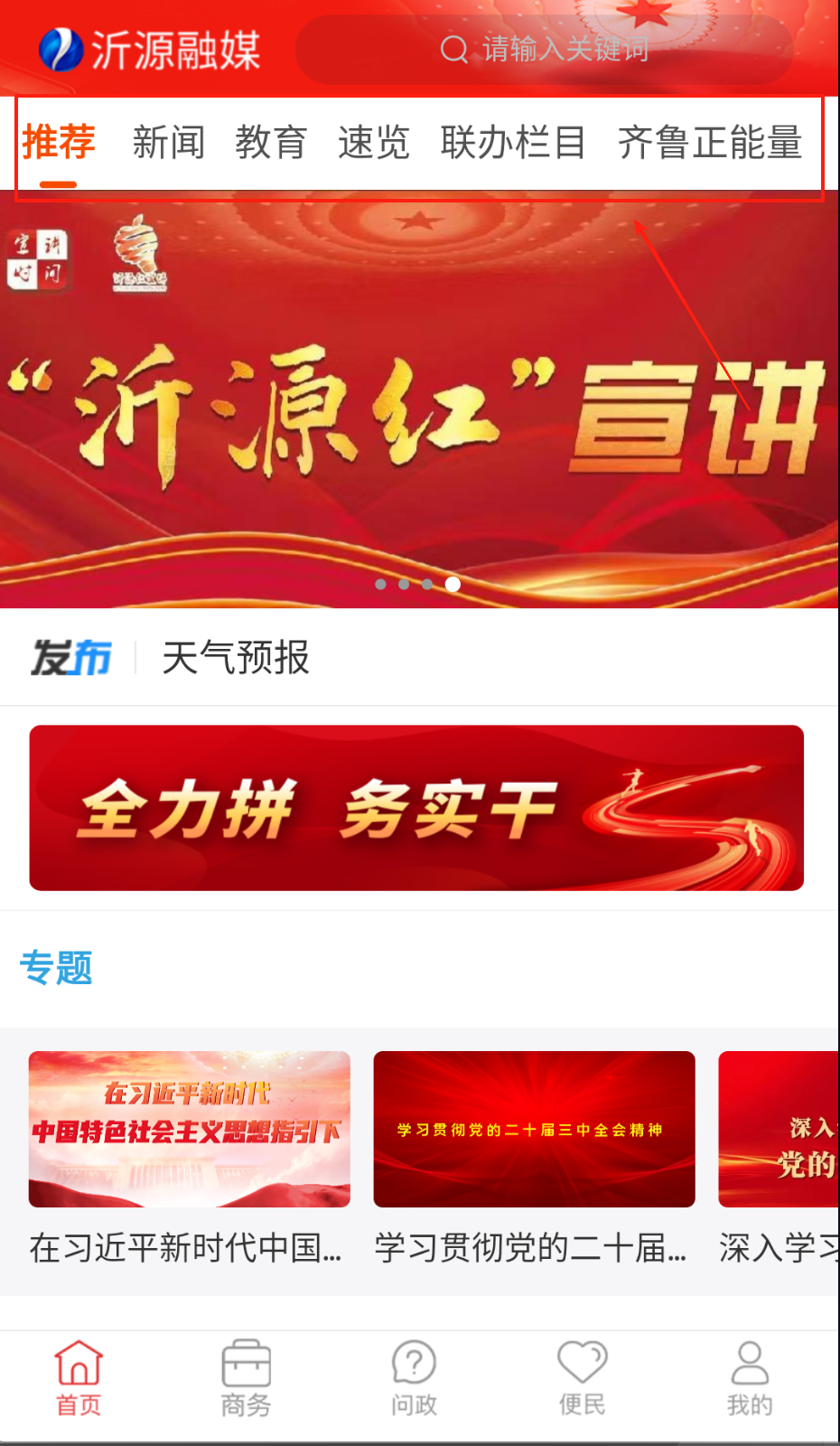Switch to 联办栏目 tab

point(513,143)
